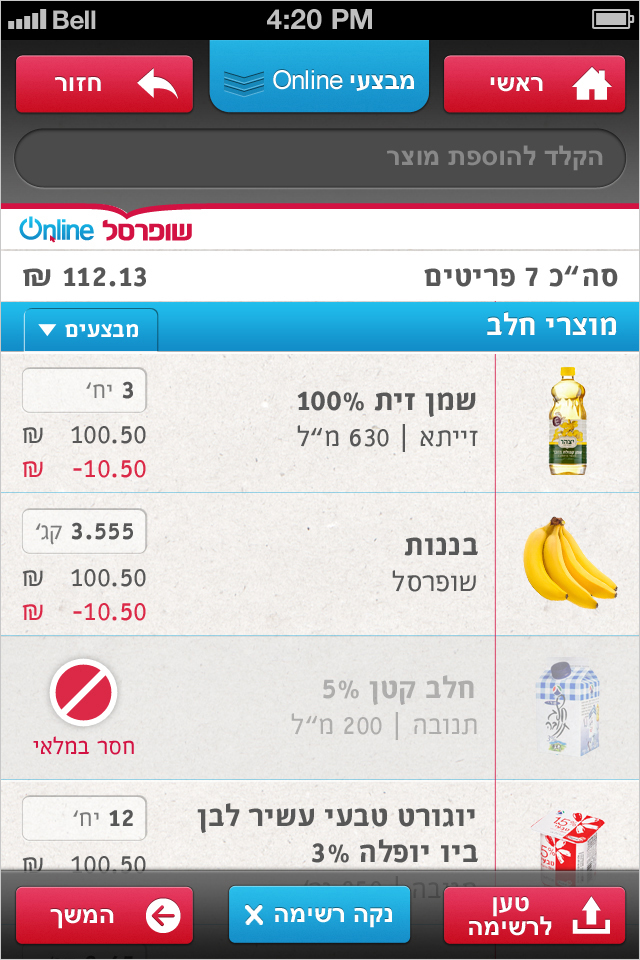The height and width of the screenshot is (960, 640).
Task: Tap טען לרשימה load button
Action: point(534,914)
